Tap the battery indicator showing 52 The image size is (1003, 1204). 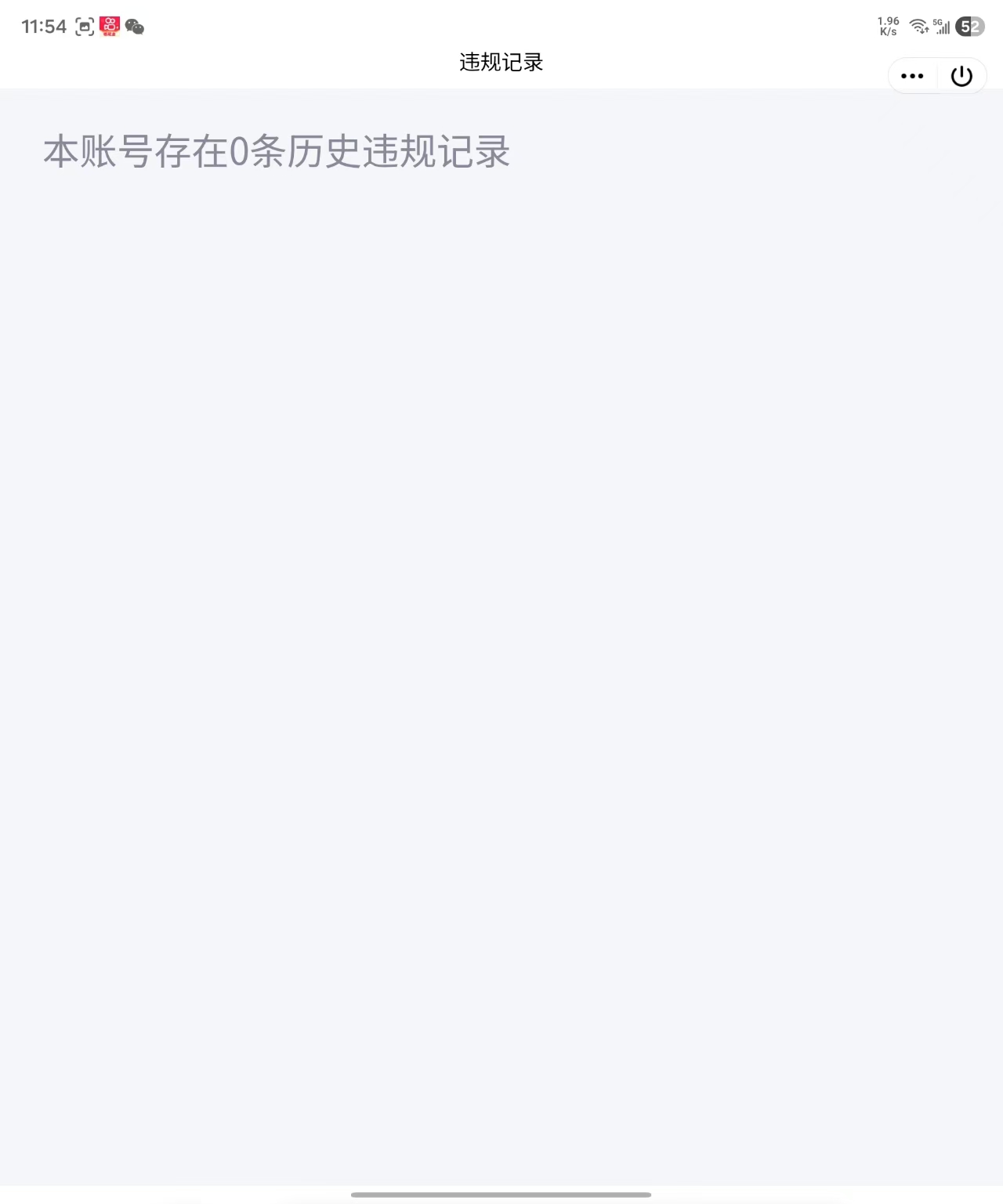(969, 26)
